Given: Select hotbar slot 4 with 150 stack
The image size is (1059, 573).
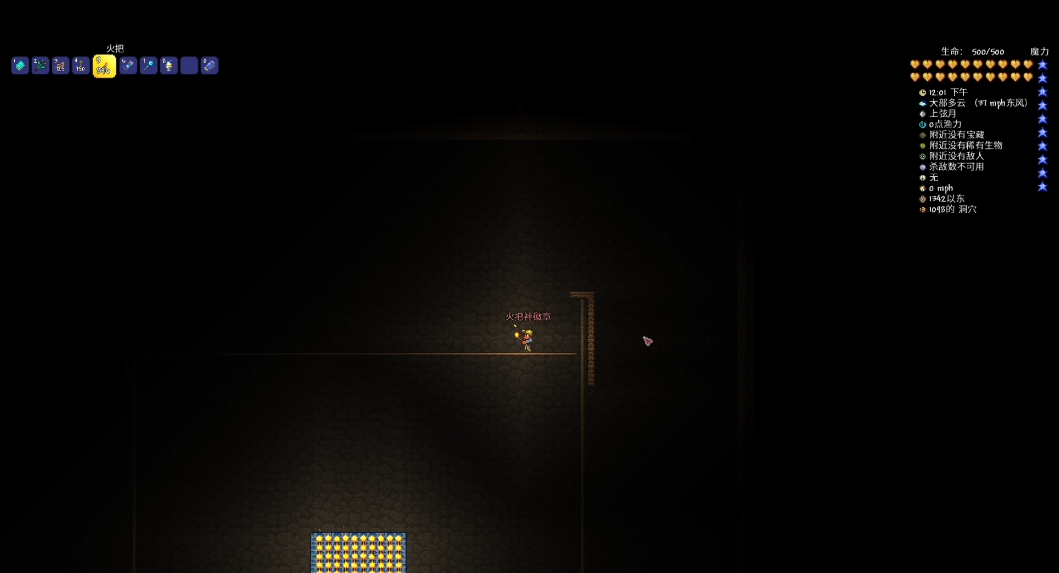Looking at the screenshot, I should [81, 66].
